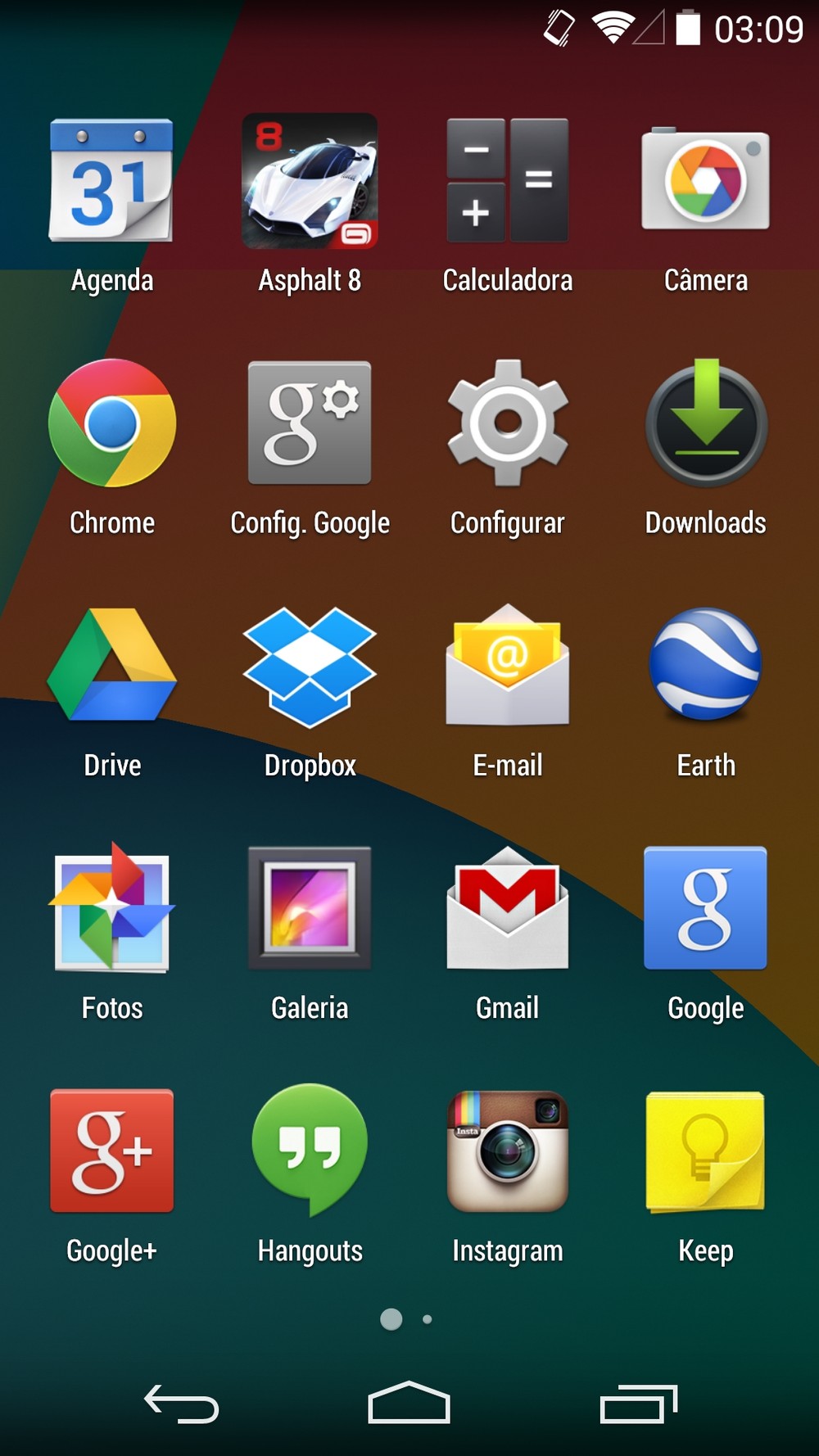Open the recent apps overview
This screenshot has height=1456, width=819.
click(x=638, y=1404)
